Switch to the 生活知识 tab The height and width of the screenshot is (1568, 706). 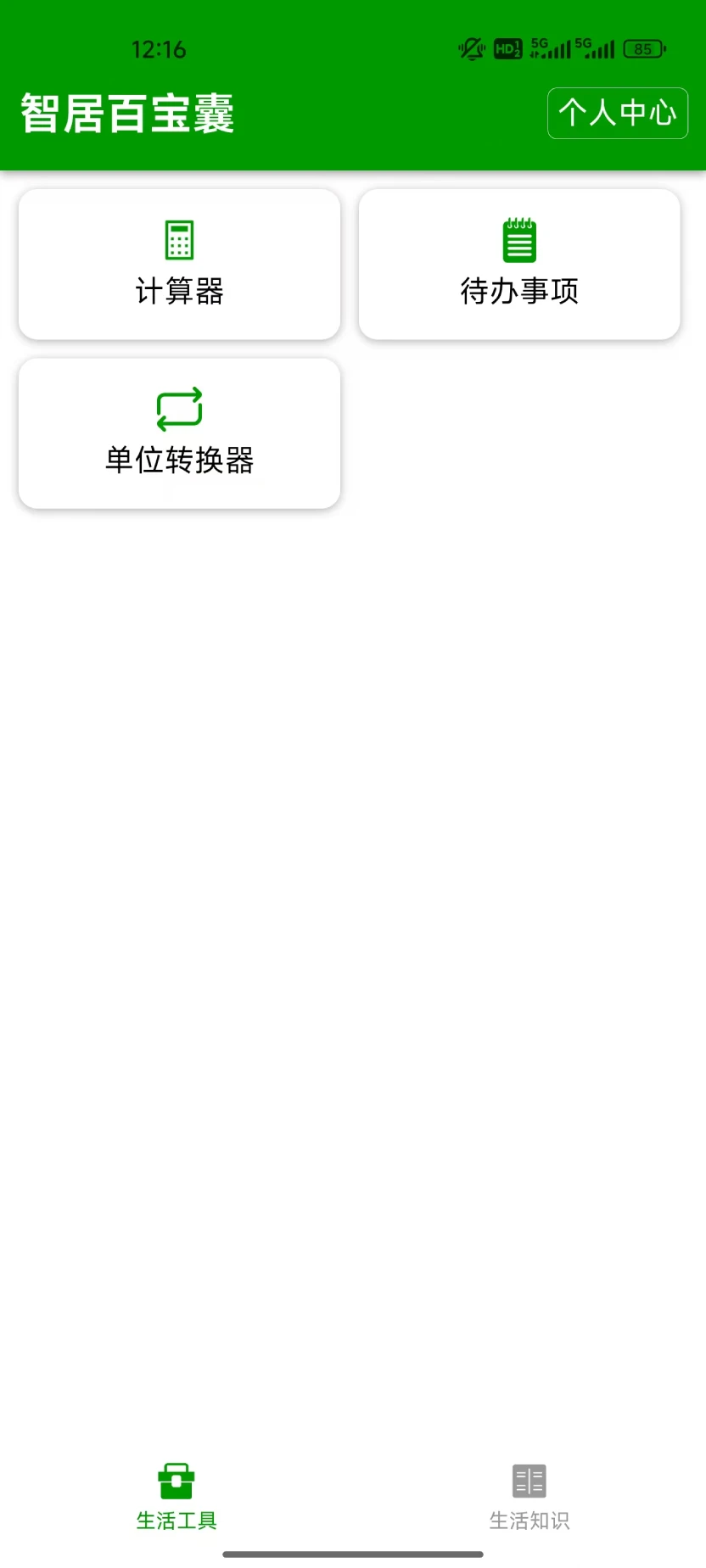pyautogui.click(x=529, y=1498)
